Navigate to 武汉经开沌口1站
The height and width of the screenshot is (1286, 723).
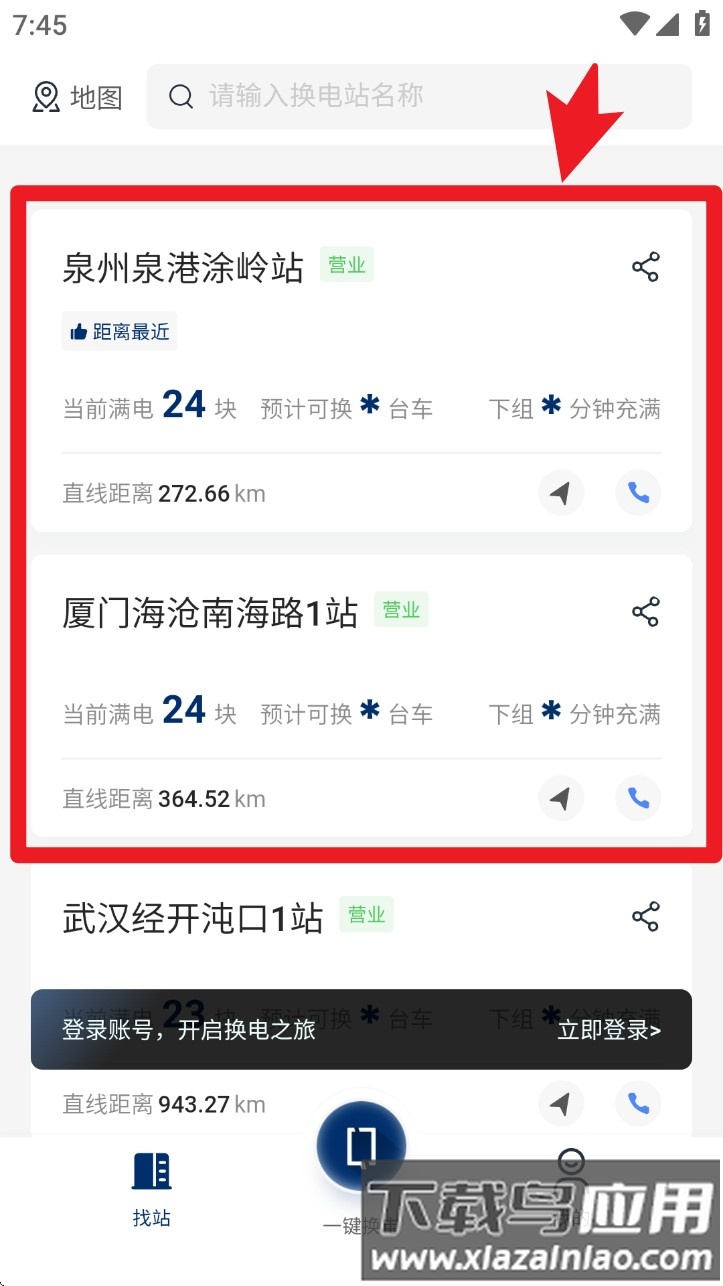560,1103
